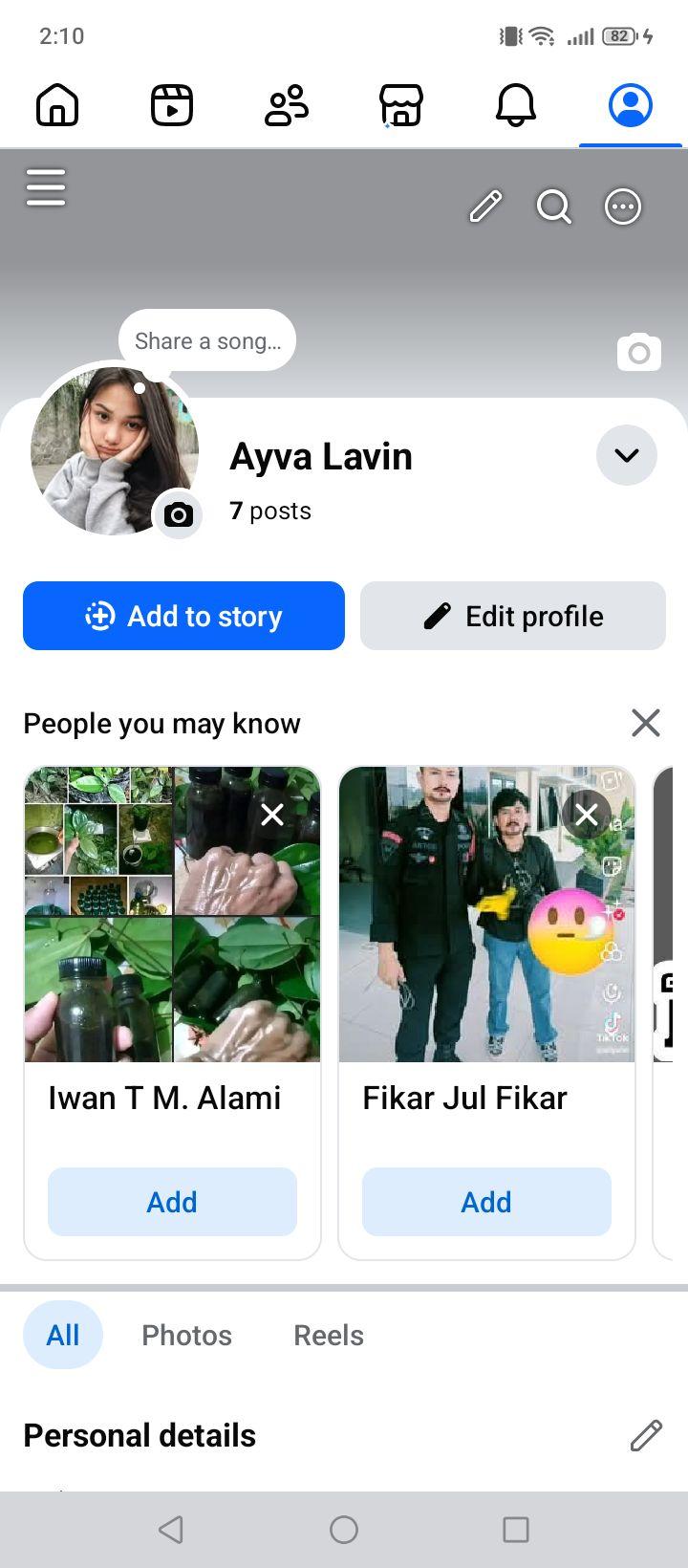Close the People you may know section
688x1568 pixels.
tap(646, 723)
